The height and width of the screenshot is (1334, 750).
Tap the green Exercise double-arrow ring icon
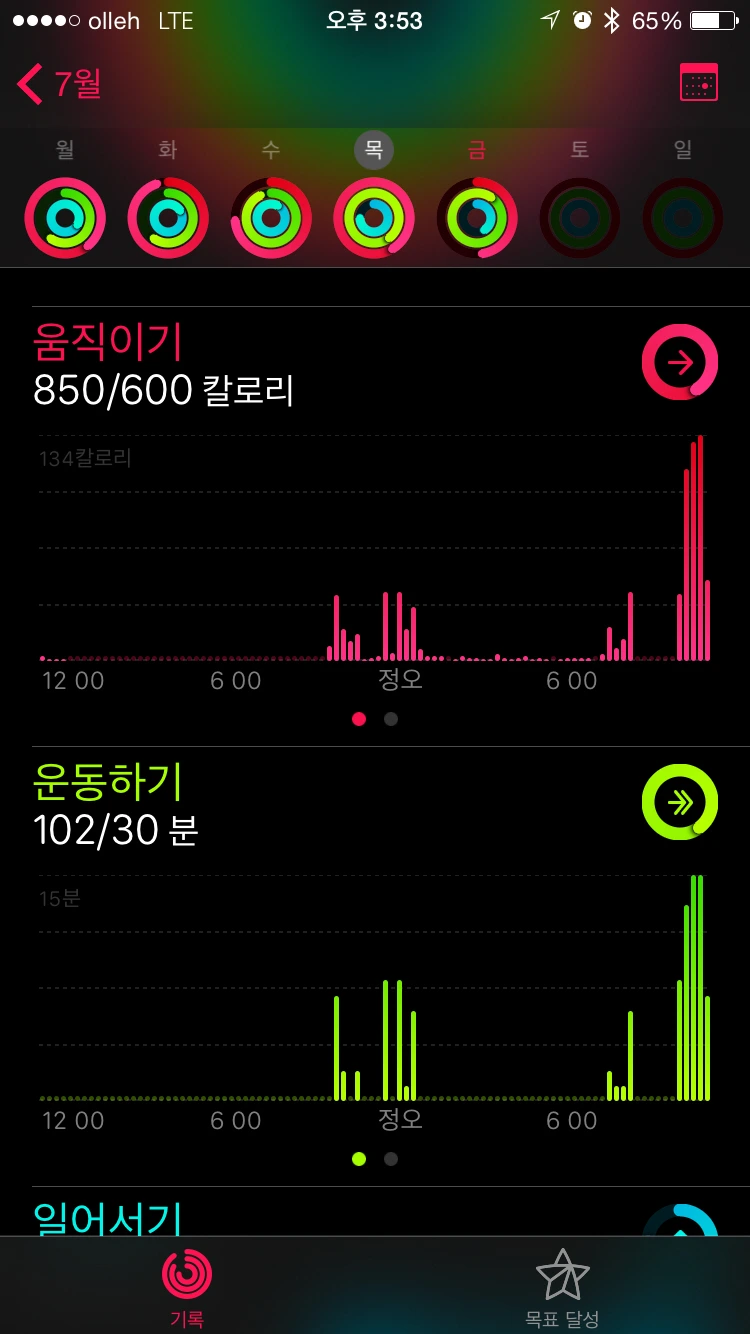click(x=679, y=802)
